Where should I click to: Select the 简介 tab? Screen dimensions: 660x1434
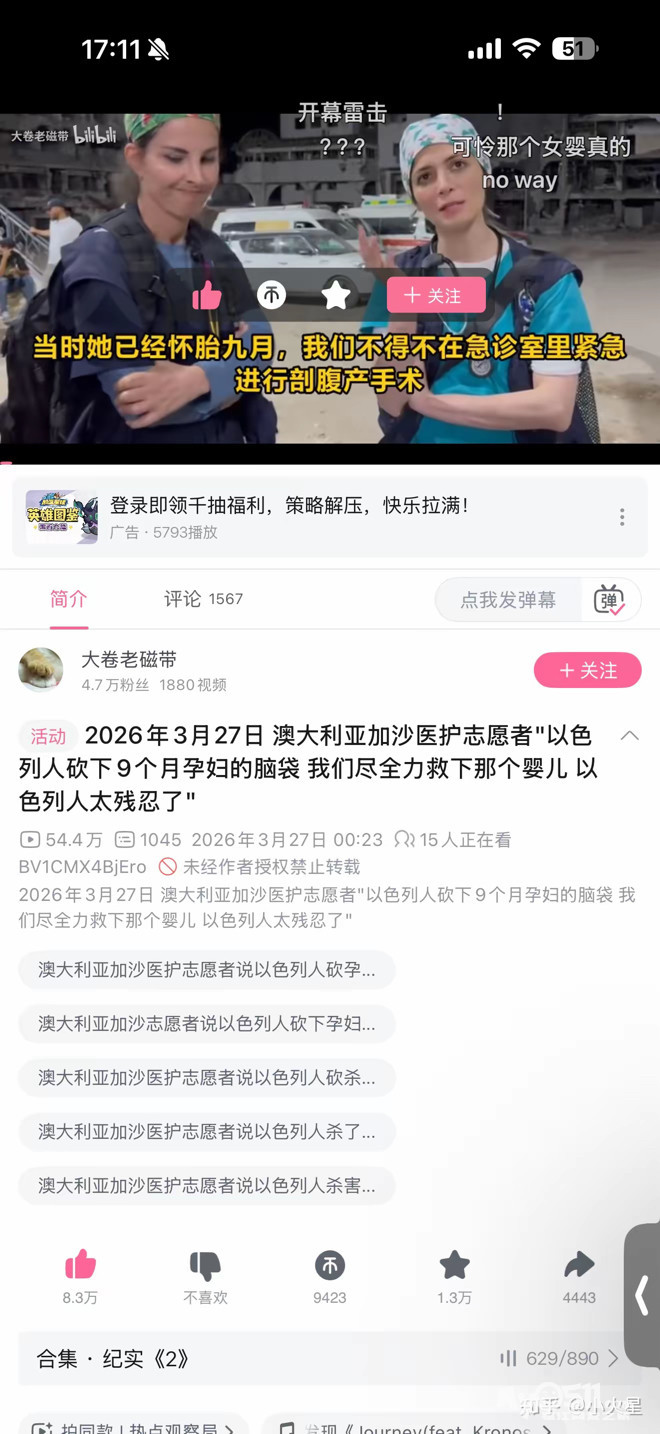tap(69, 599)
